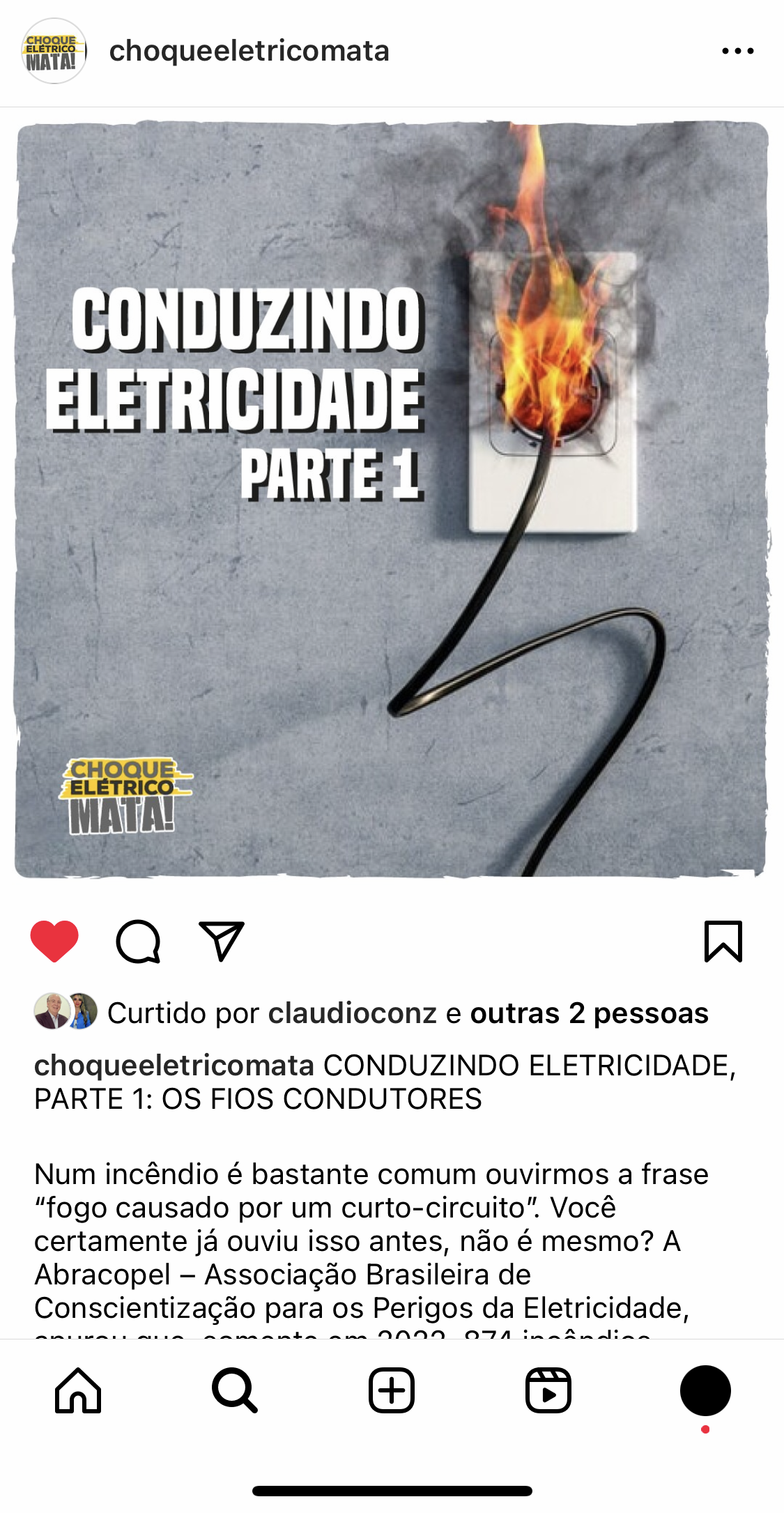Open choqueeletricomata profile from the header username
784x1513 pixels.
tap(249, 51)
